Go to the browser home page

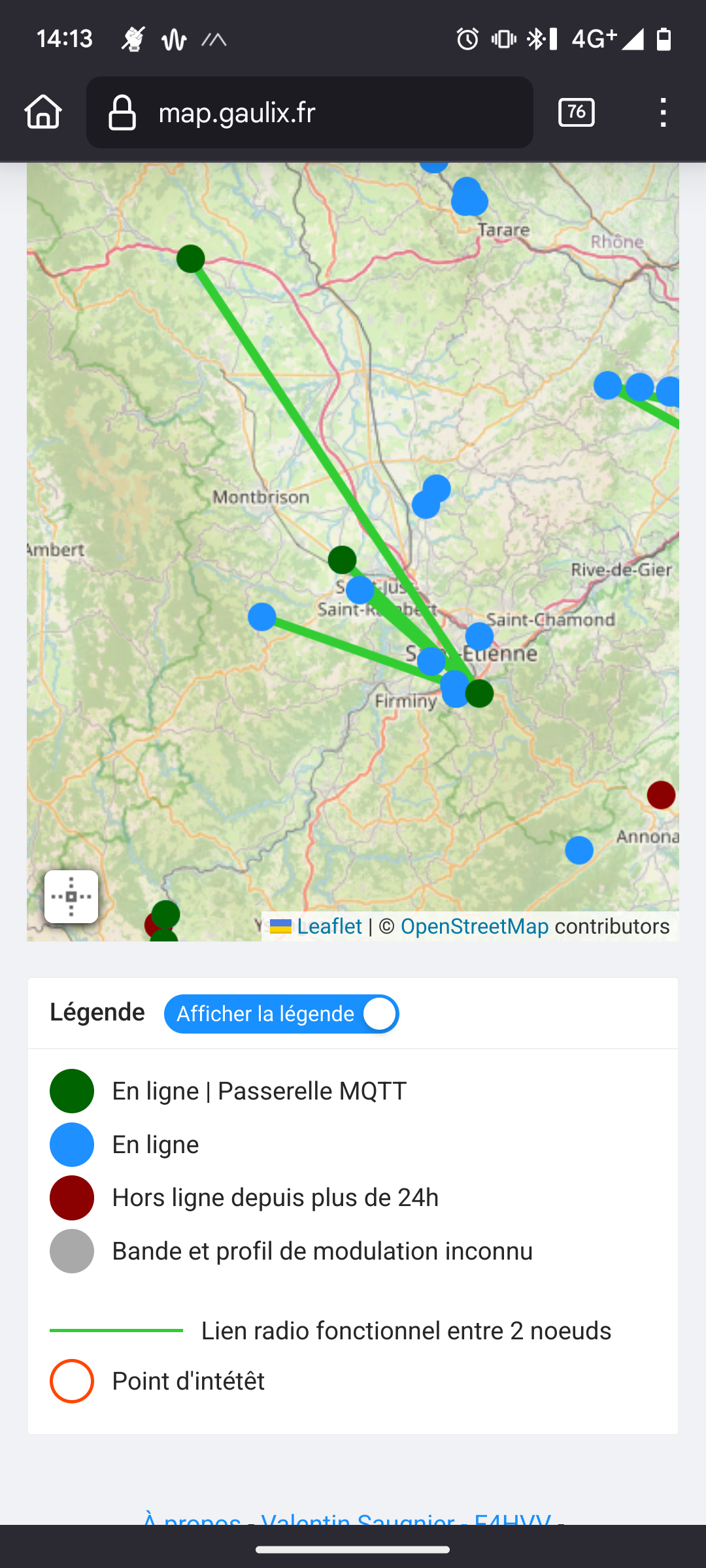click(x=43, y=112)
